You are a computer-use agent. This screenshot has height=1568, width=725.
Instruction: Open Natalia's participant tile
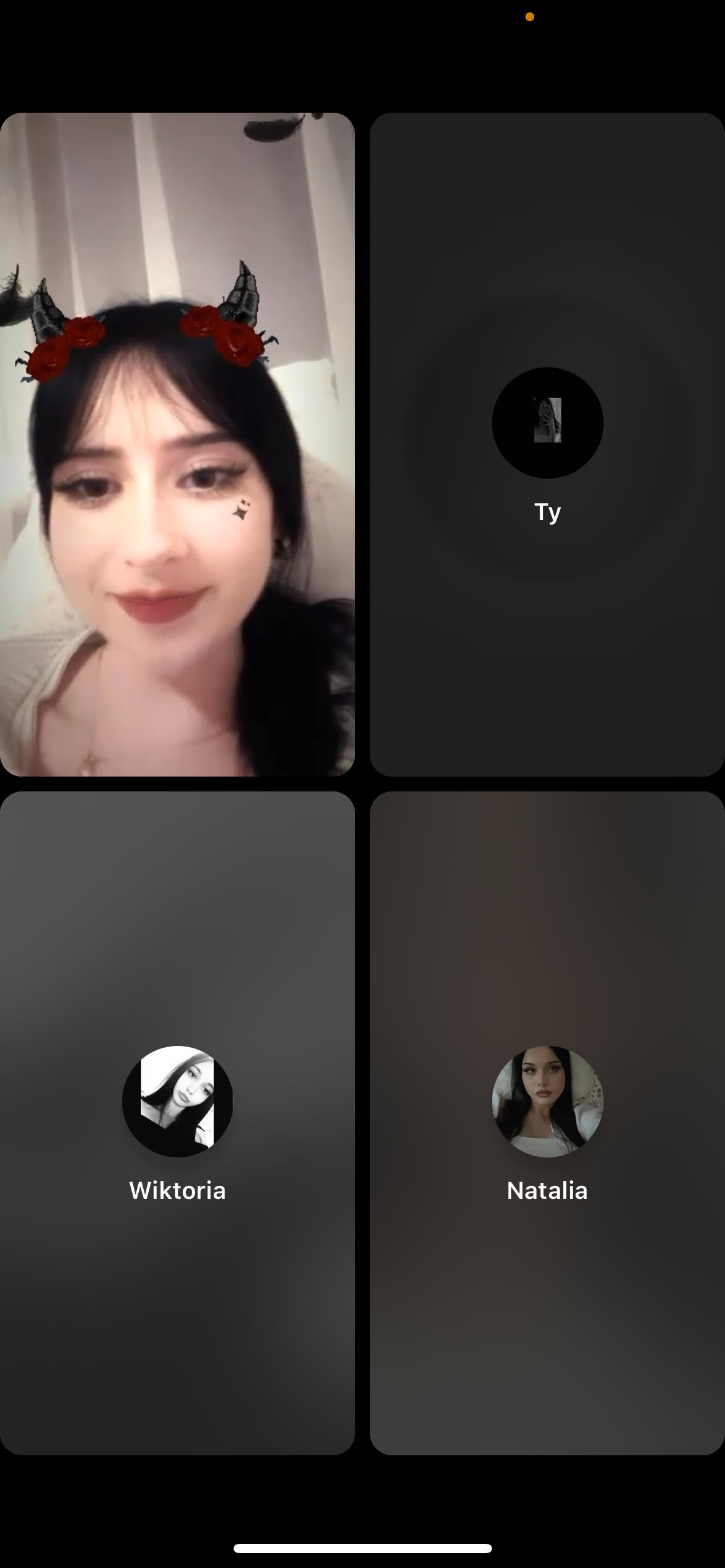[x=547, y=1122]
